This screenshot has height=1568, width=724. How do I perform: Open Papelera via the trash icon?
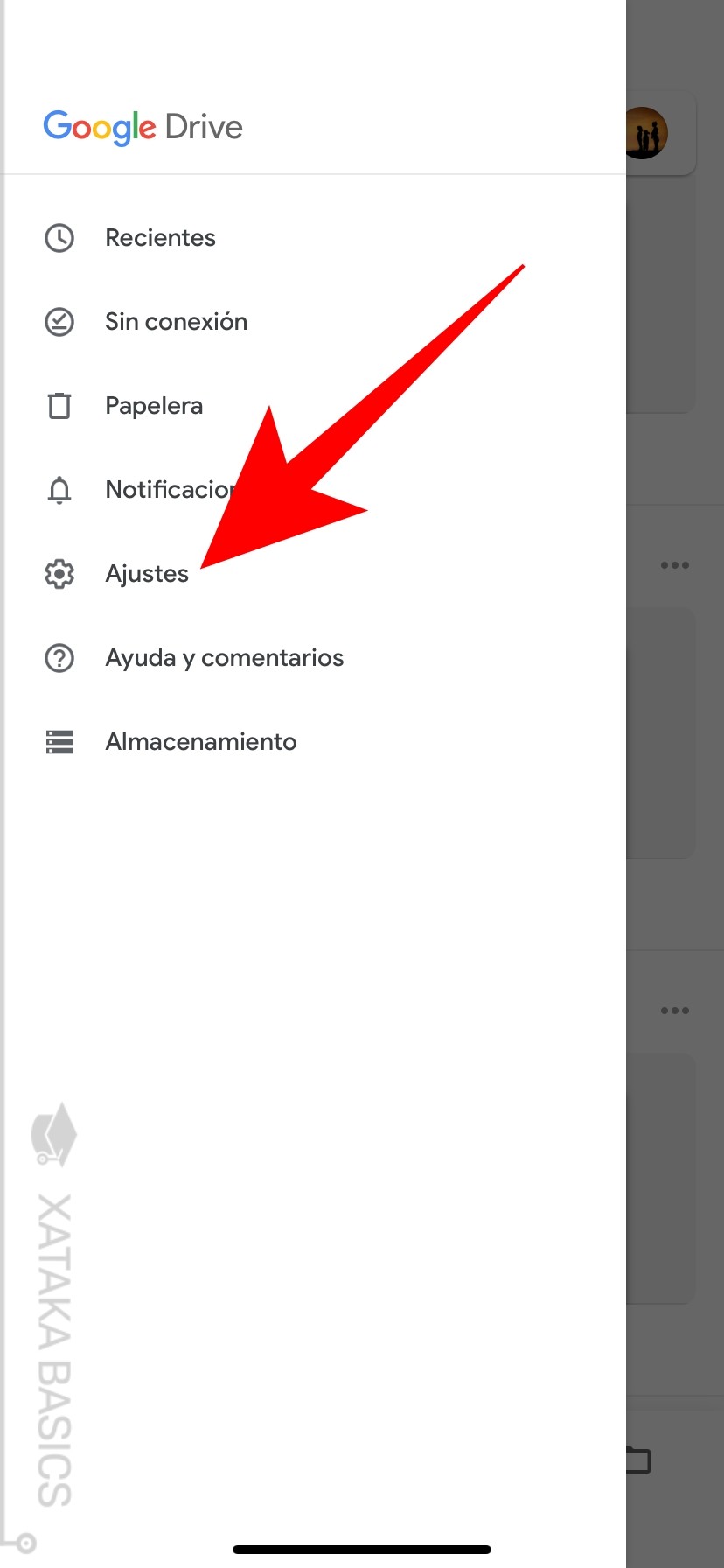pyautogui.click(x=59, y=405)
